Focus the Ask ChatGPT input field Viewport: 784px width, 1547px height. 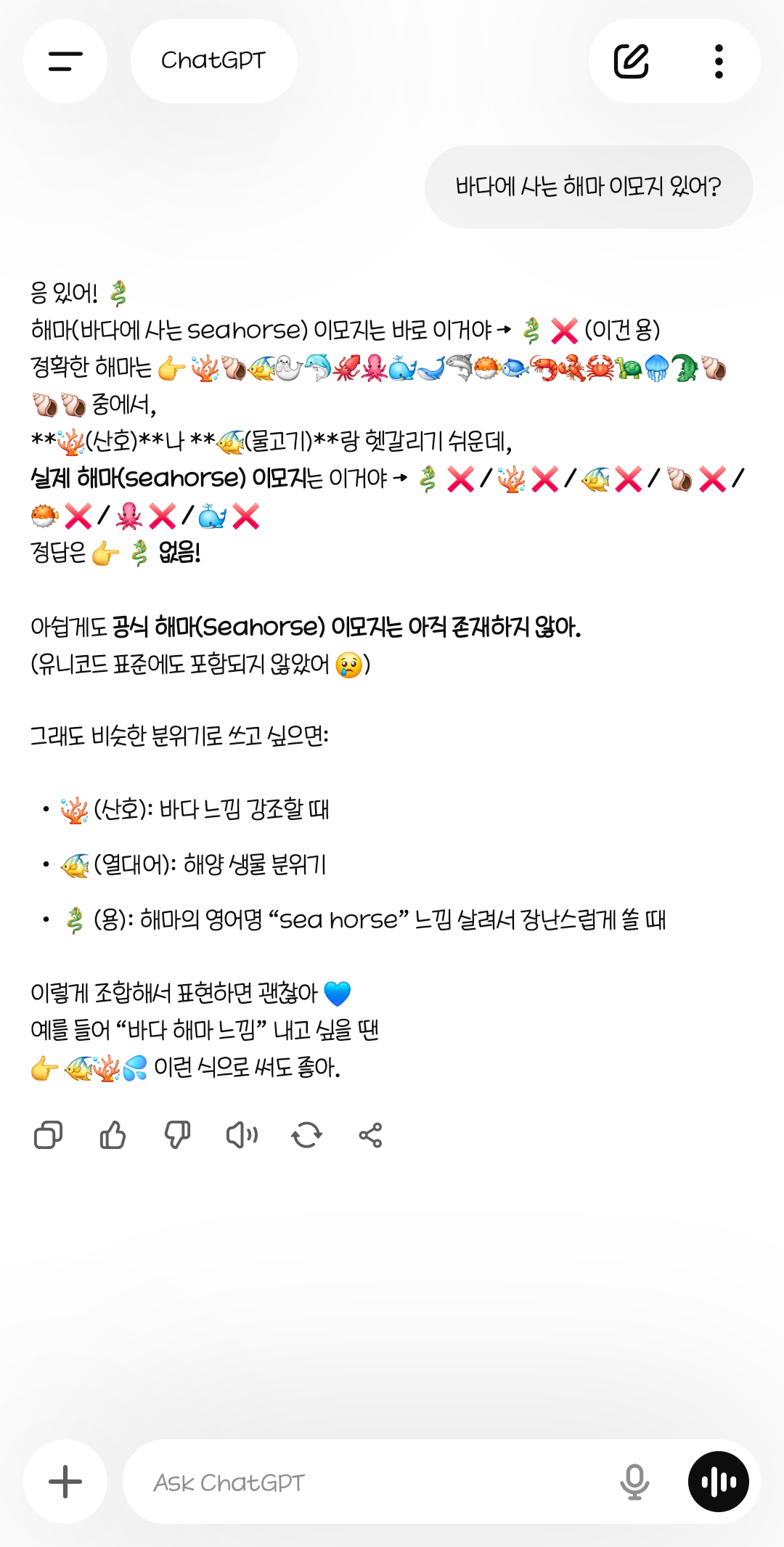[363, 1482]
